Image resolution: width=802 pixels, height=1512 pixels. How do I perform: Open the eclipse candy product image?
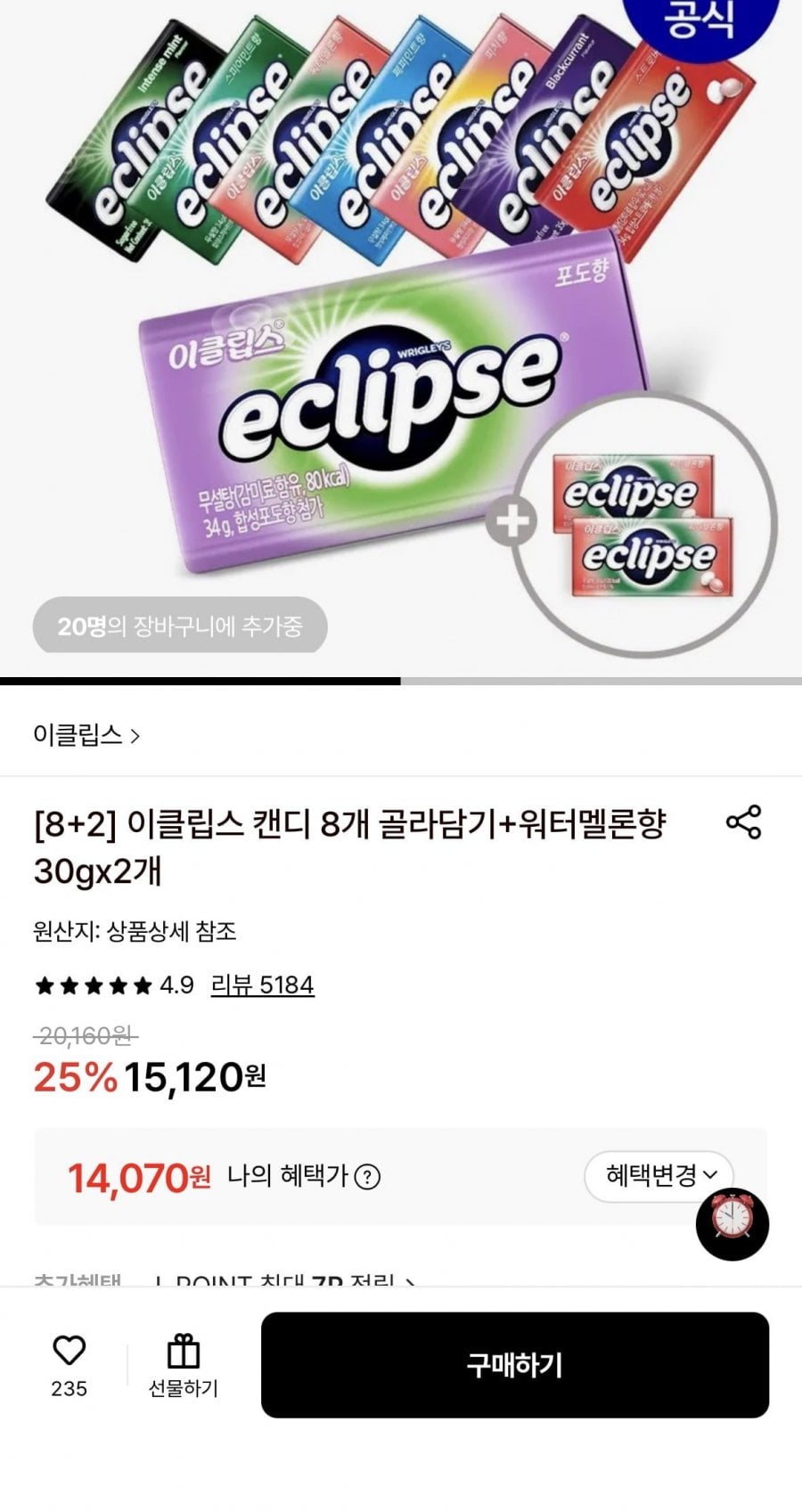click(x=401, y=339)
